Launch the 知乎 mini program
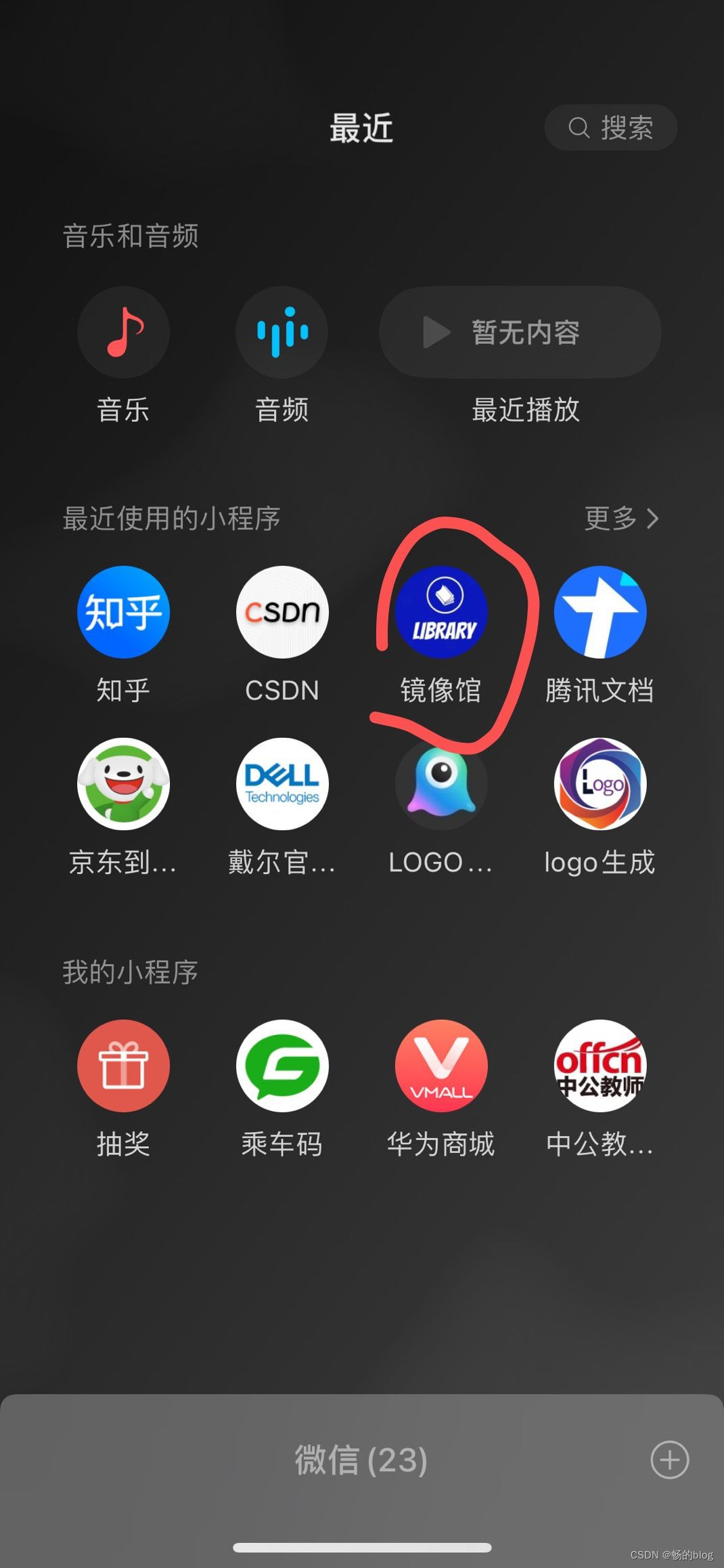The height and width of the screenshot is (1568, 724). 123,612
